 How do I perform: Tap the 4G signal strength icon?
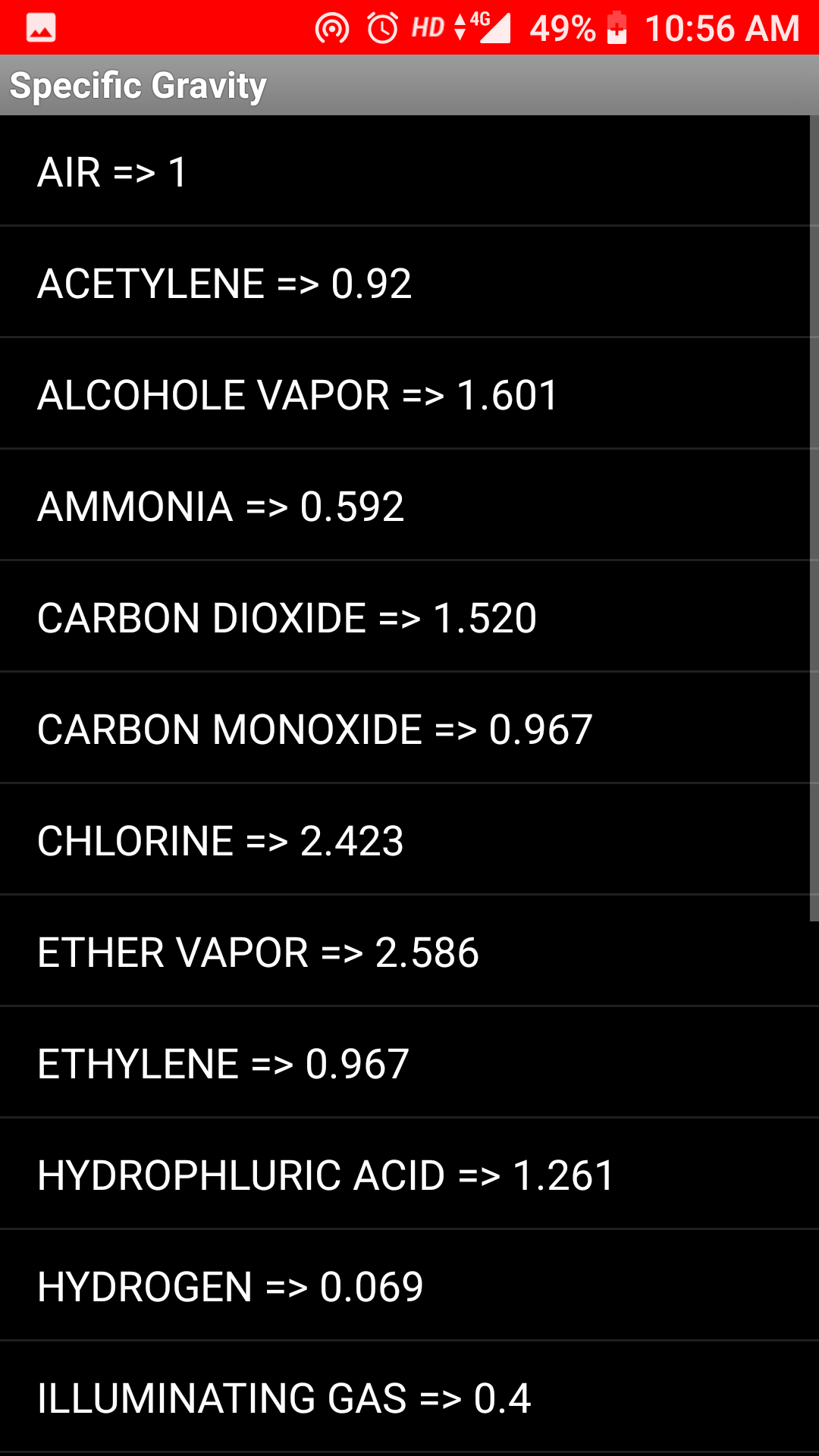coord(493,27)
